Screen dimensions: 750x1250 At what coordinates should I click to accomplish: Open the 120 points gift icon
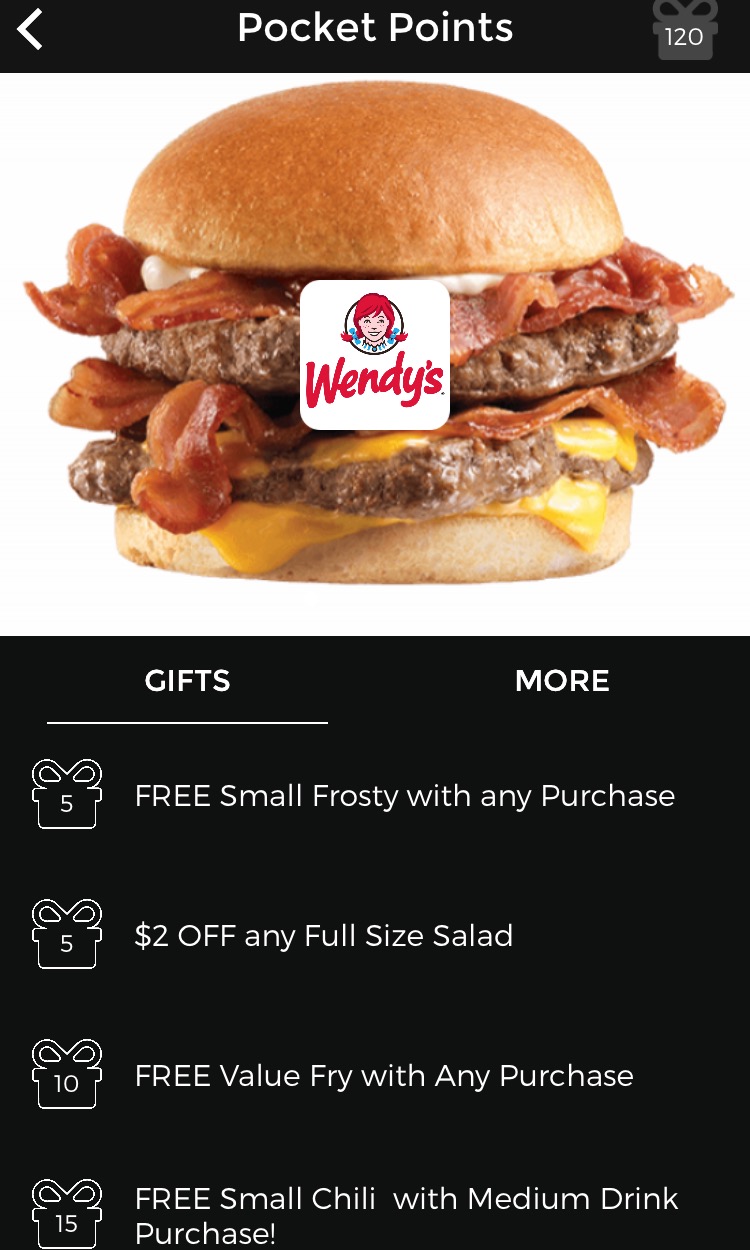coord(685,31)
